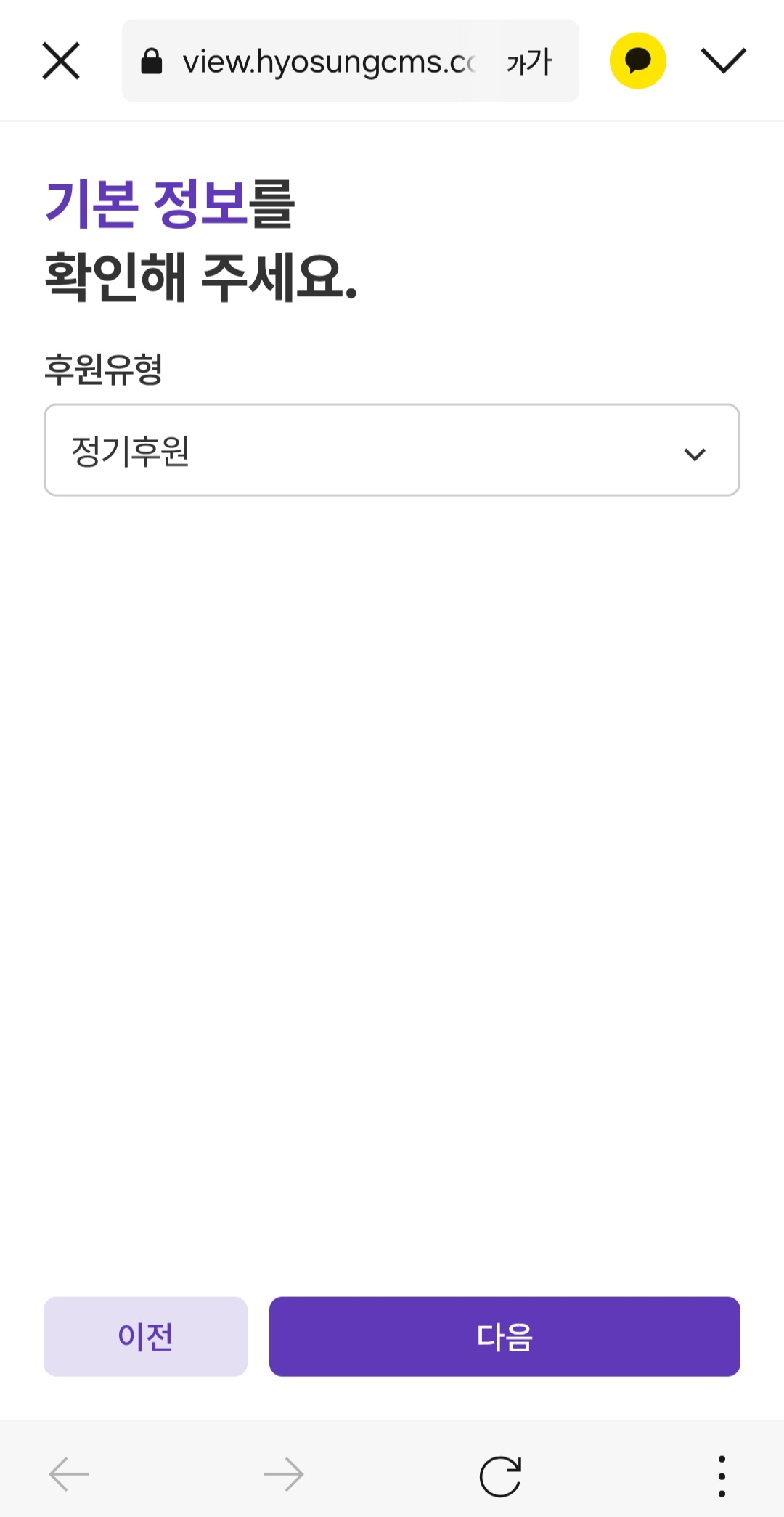
Task: Tap the 기본 정보 heading text
Action: click(168, 206)
